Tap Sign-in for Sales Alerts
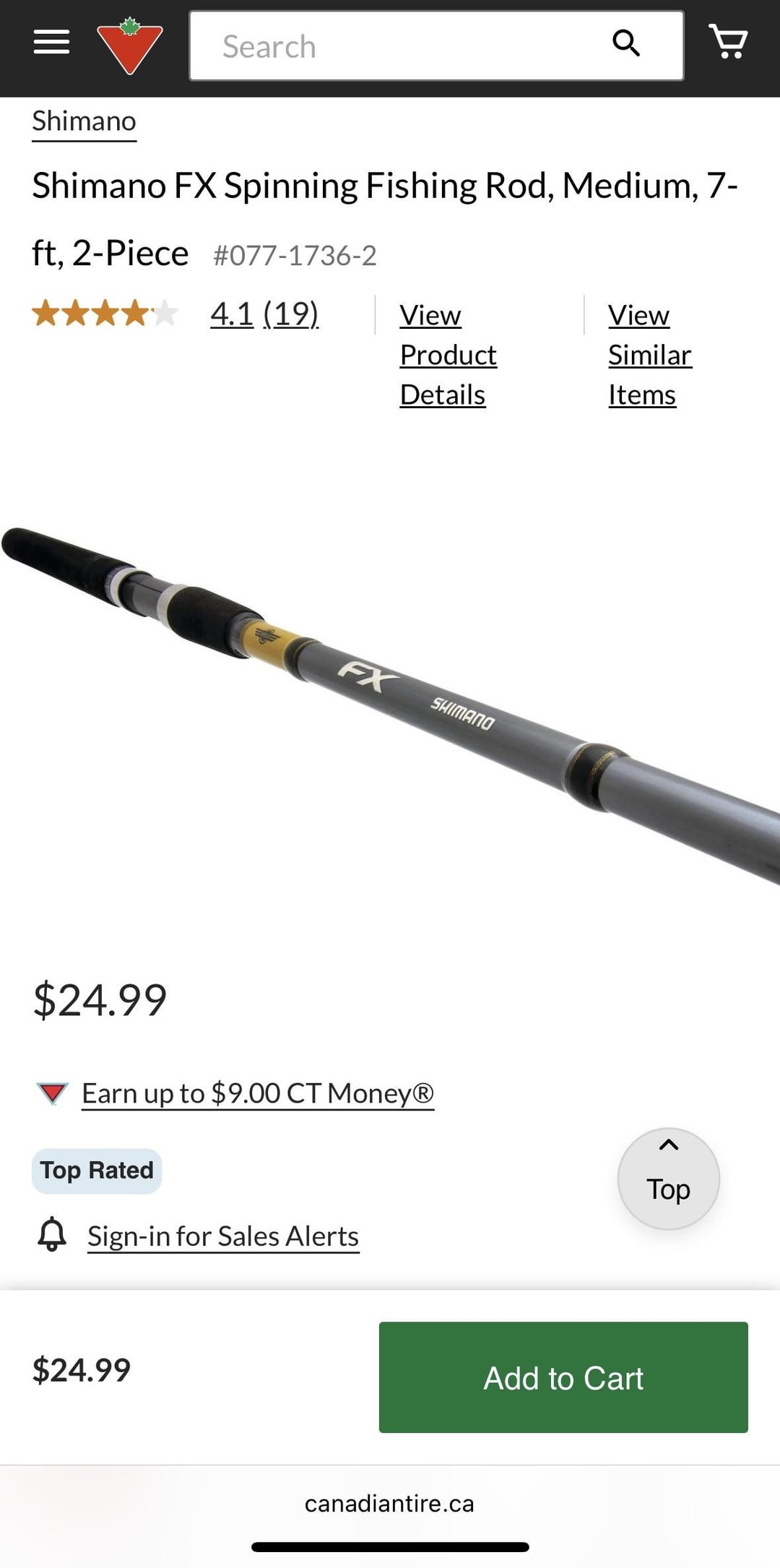 click(x=223, y=1236)
